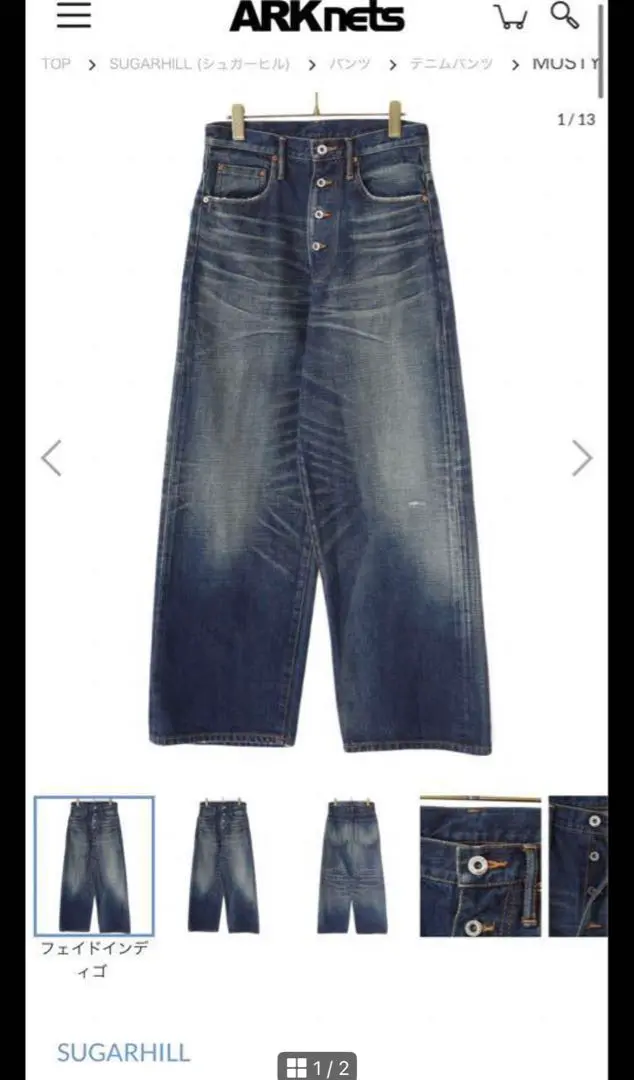The image size is (634, 1080).
Task: Select the フェイドインディゴ color thumbnail
Action: pyautogui.click(x=94, y=866)
